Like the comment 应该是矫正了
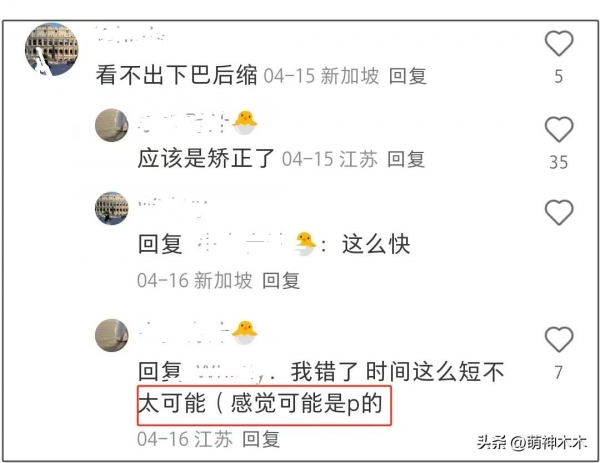The height and width of the screenshot is (463, 600). [x=558, y=129]
